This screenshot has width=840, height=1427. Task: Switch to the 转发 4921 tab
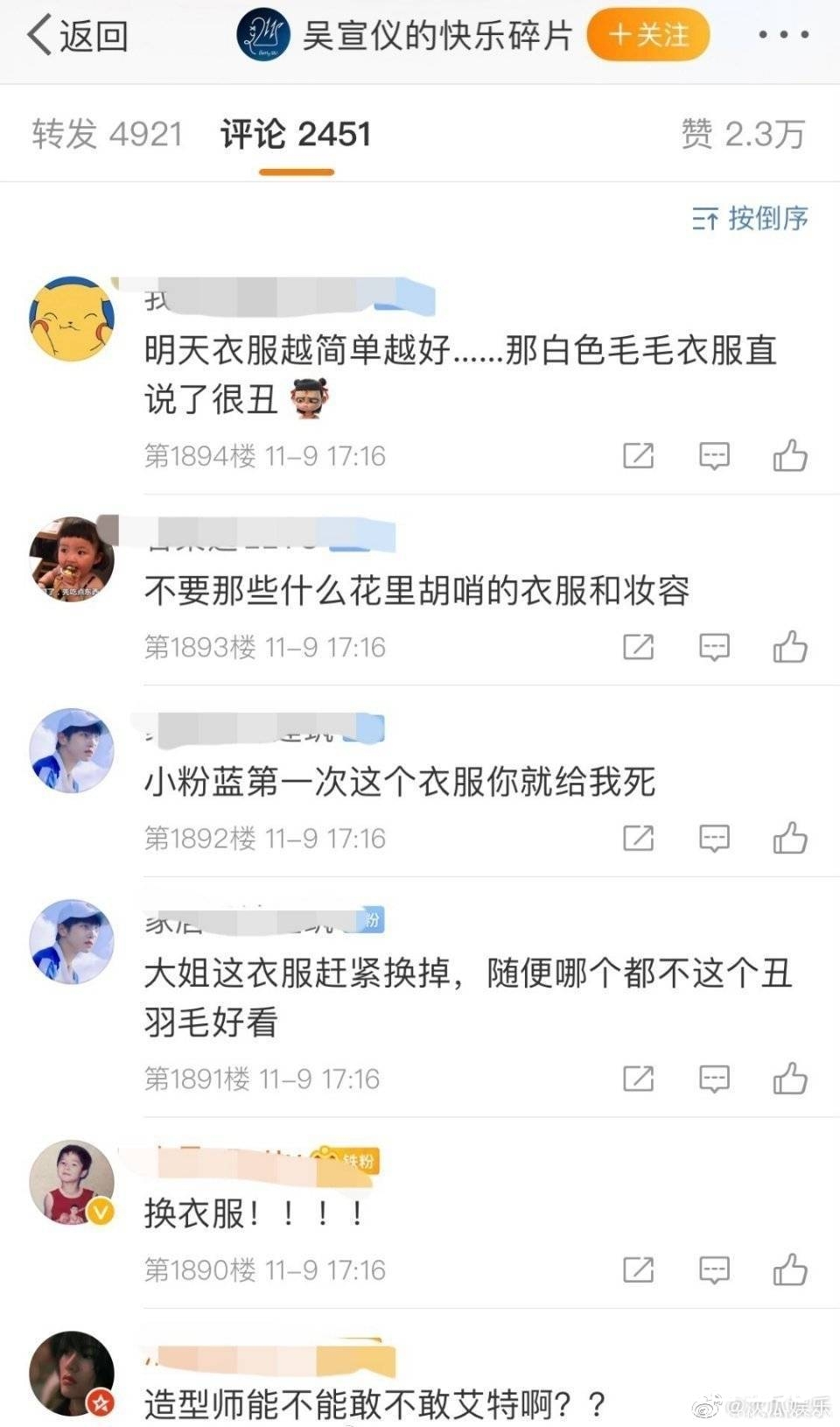tap(107, 134)
